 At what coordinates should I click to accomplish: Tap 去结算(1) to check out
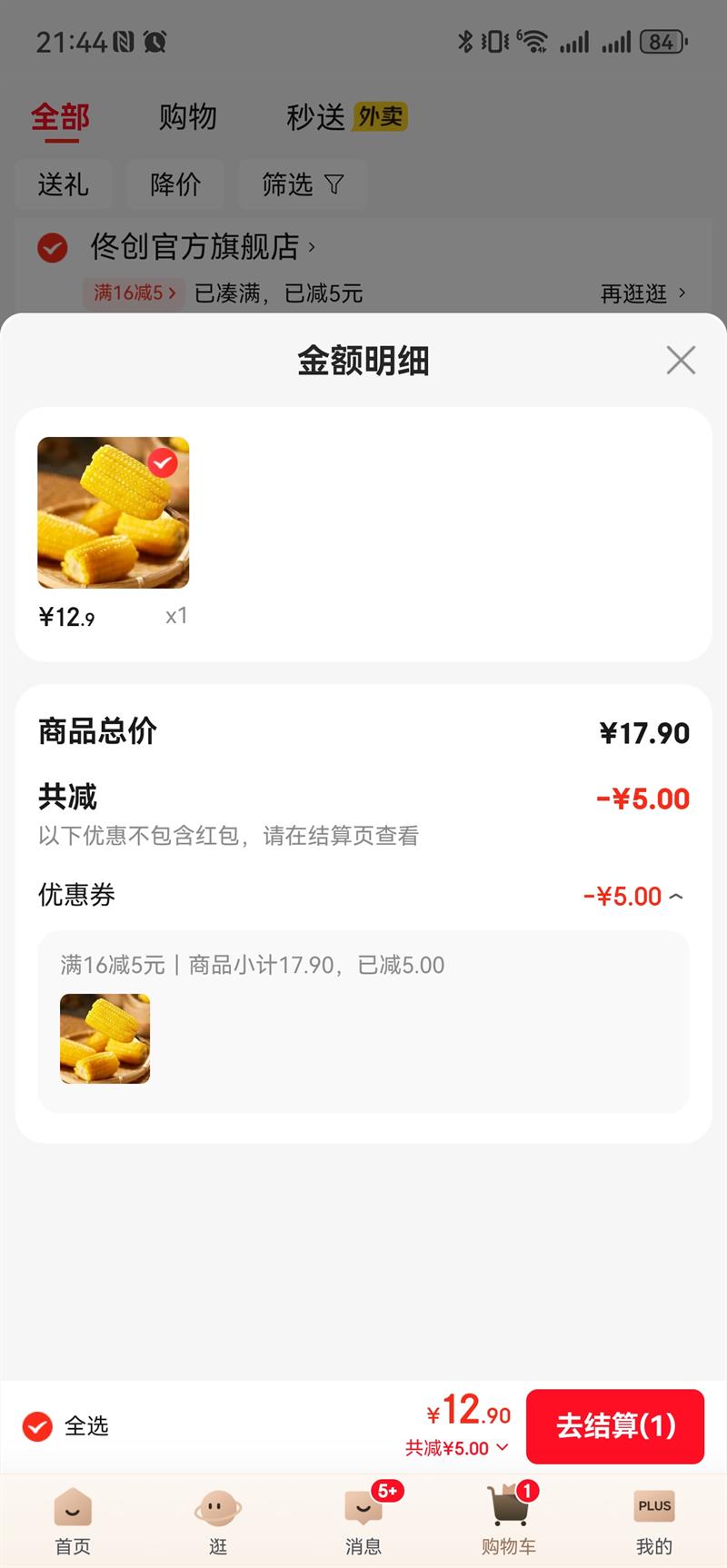coord(615,1425)
